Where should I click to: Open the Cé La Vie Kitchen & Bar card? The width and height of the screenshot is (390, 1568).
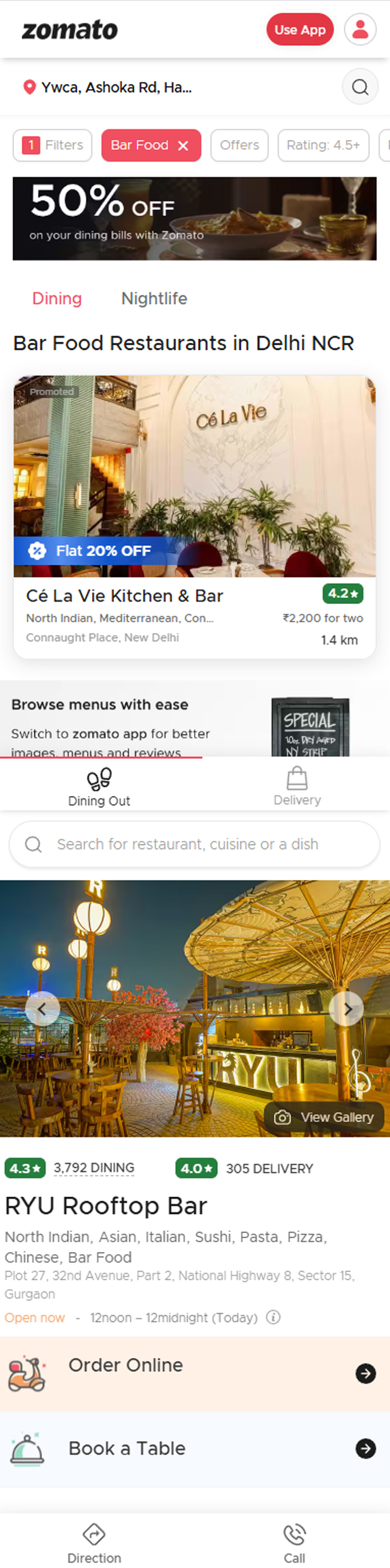coord(194,517)
